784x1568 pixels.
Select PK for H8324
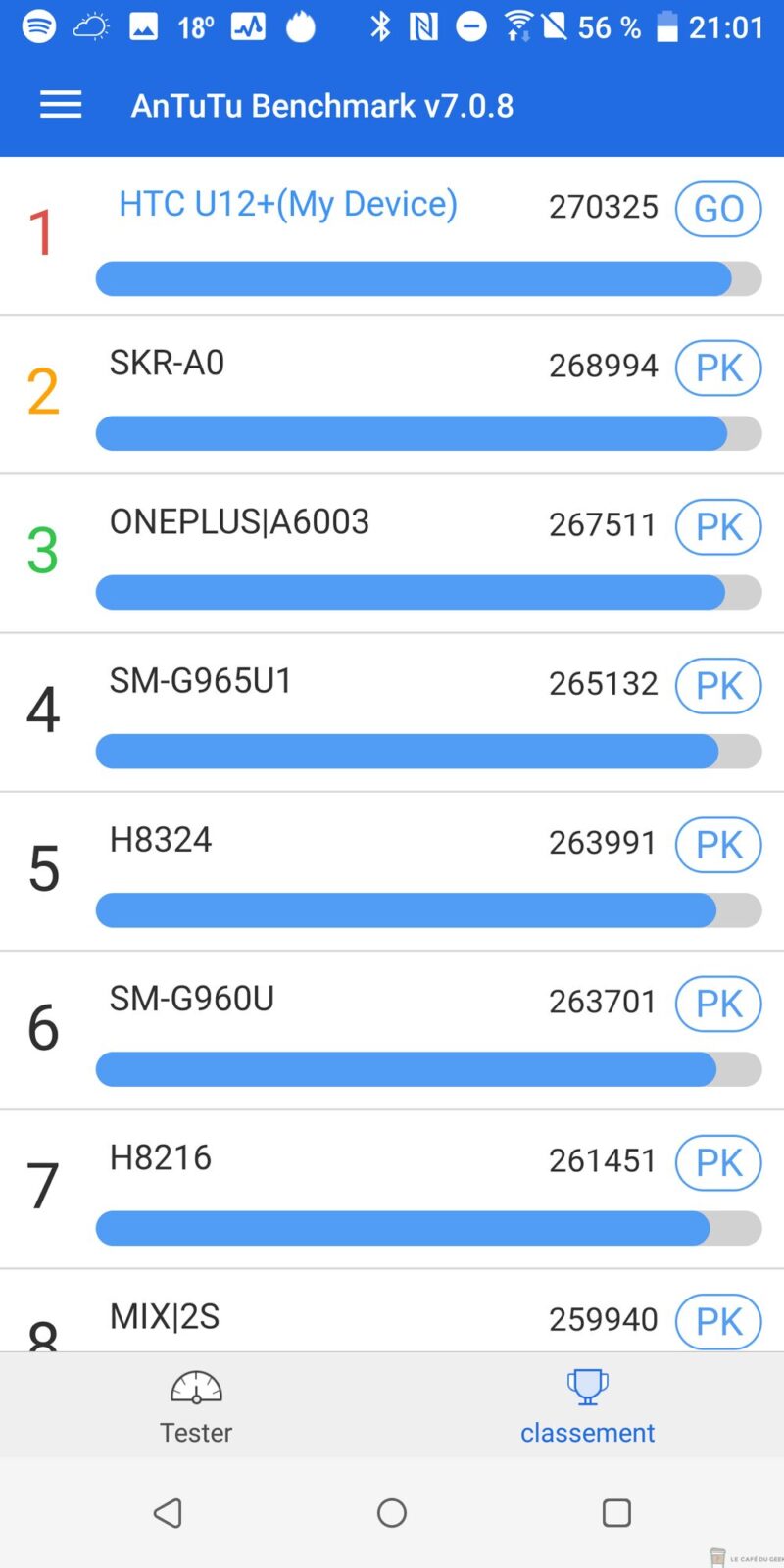718,844
